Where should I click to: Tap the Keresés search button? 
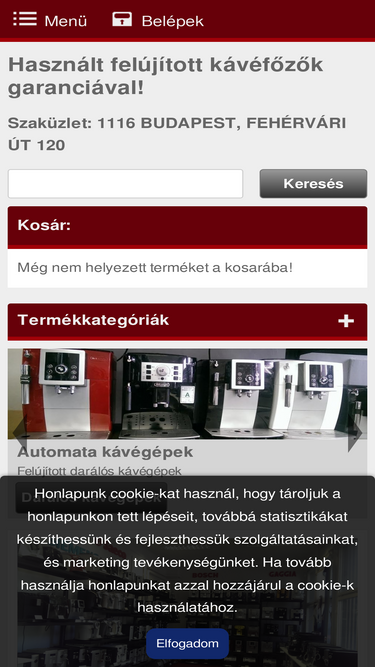pyautogui.click(x=313, y=184)
